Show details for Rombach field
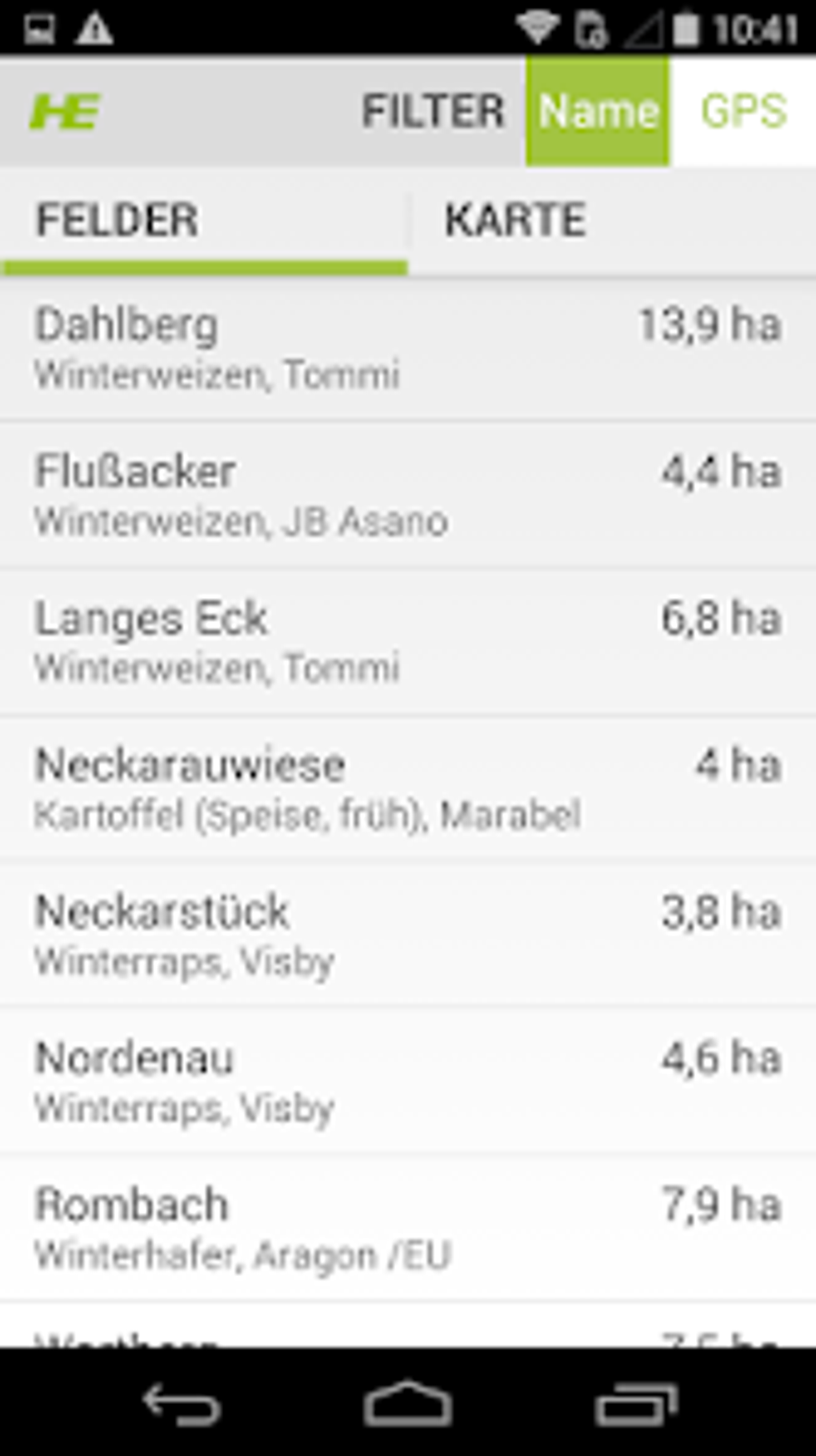Viewport: 816px width, 1456px height. tap(408, 1228)
